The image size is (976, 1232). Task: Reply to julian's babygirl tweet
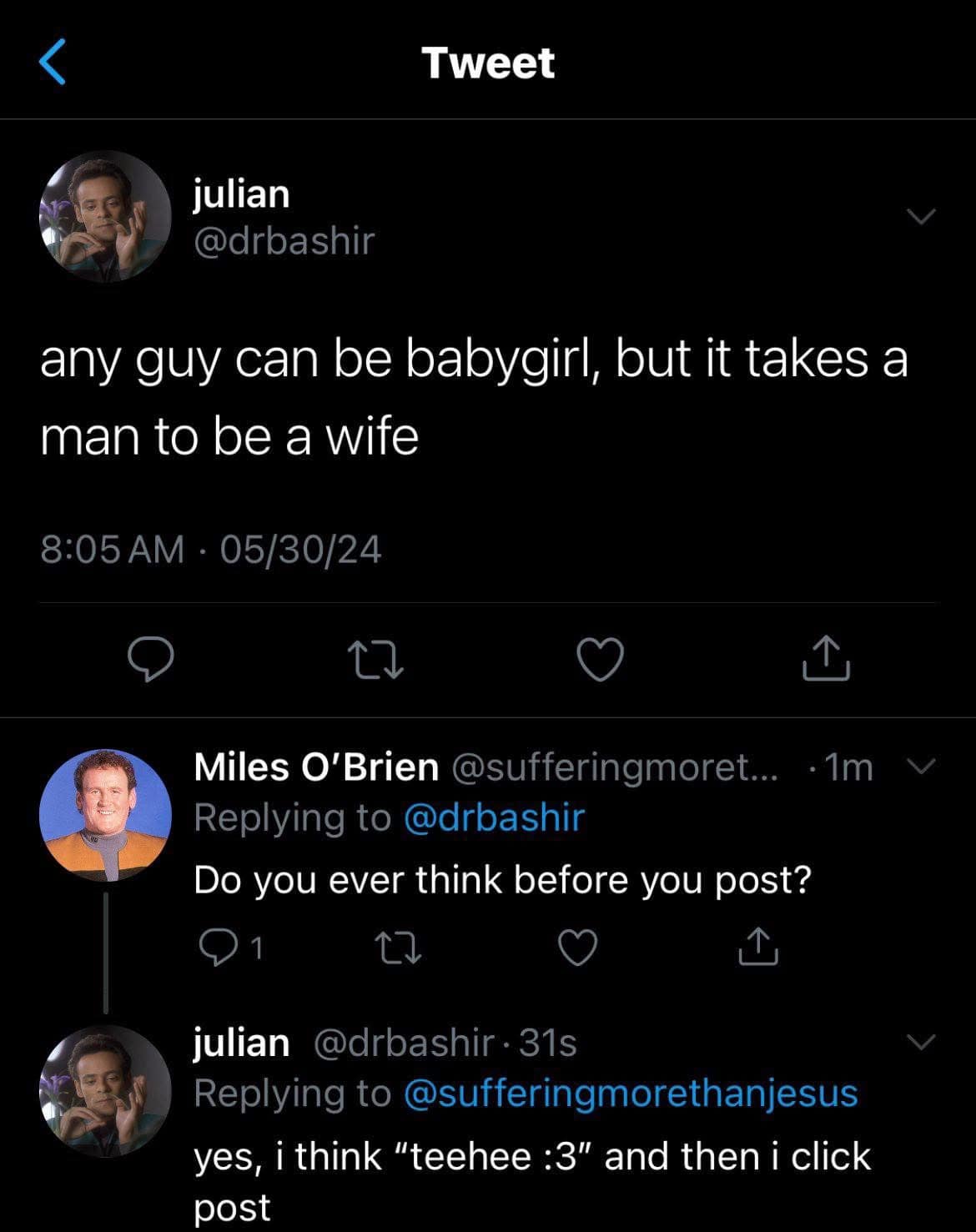pos(151,660)
